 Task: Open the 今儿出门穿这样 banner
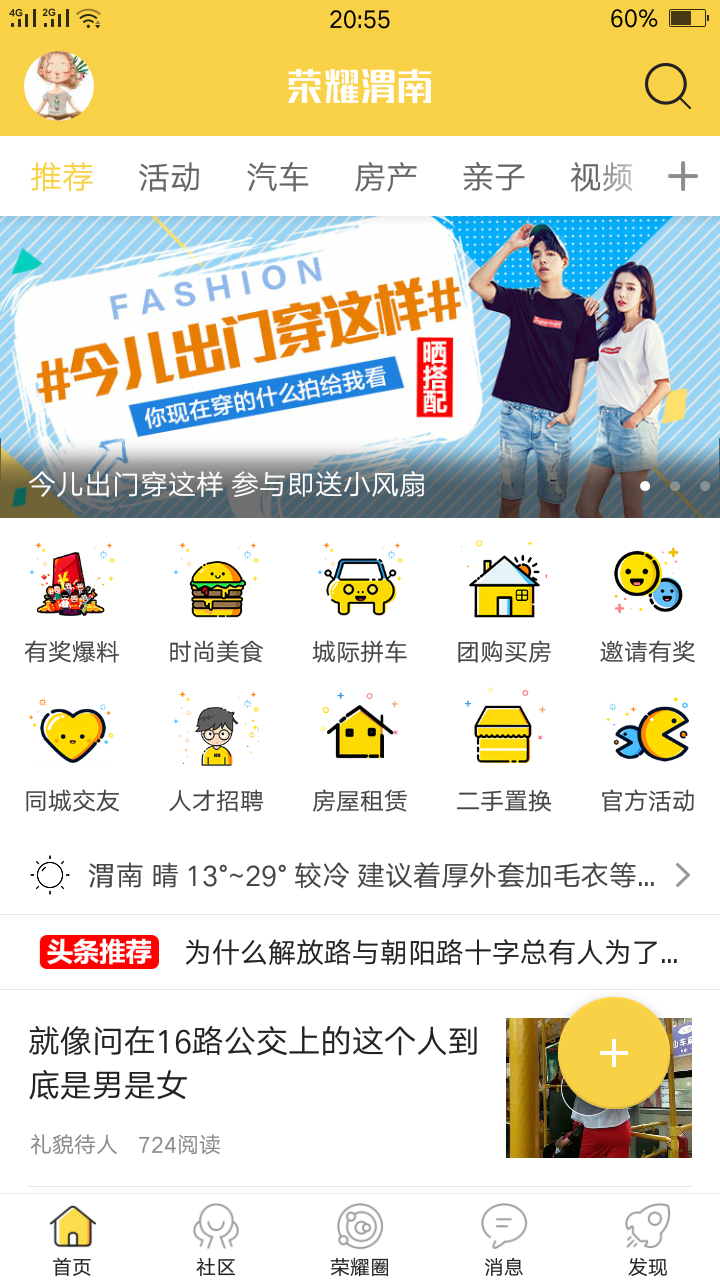360,366
